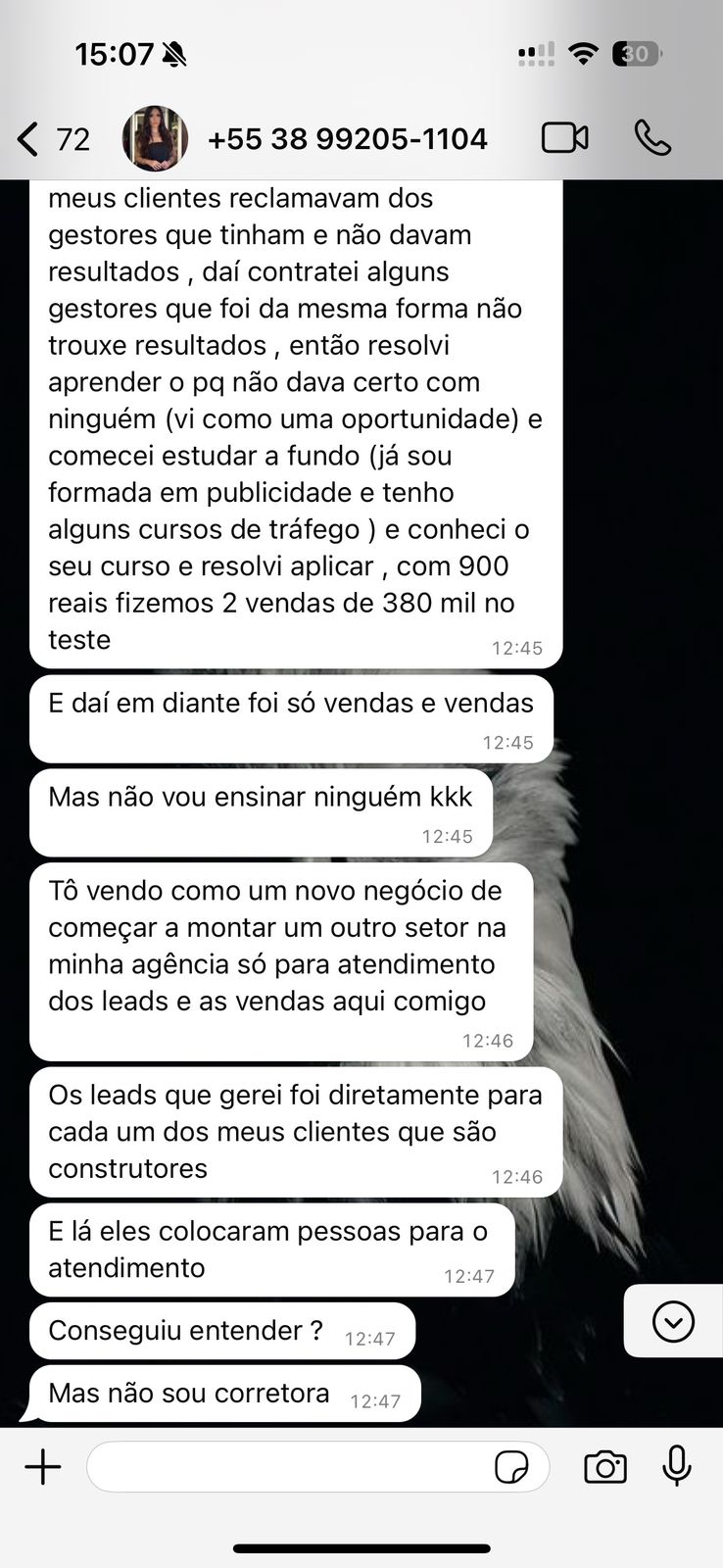Image resolution: width=723 pixels, height=1568 pixels.
Task: Open contact info for +55 38 99205-1104
Action: (x=348, y=139)
